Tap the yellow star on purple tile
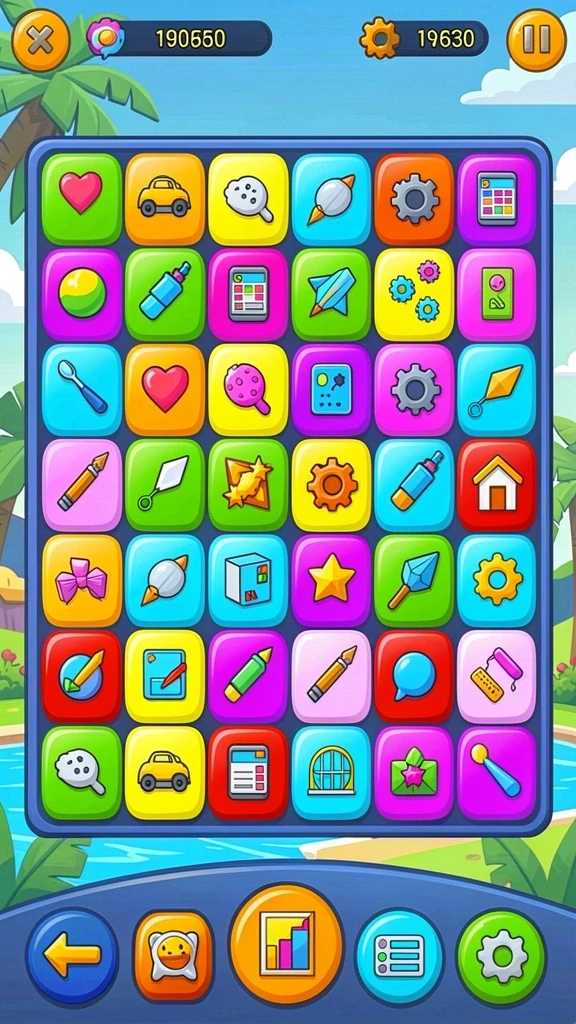 [x=331, y=580]
